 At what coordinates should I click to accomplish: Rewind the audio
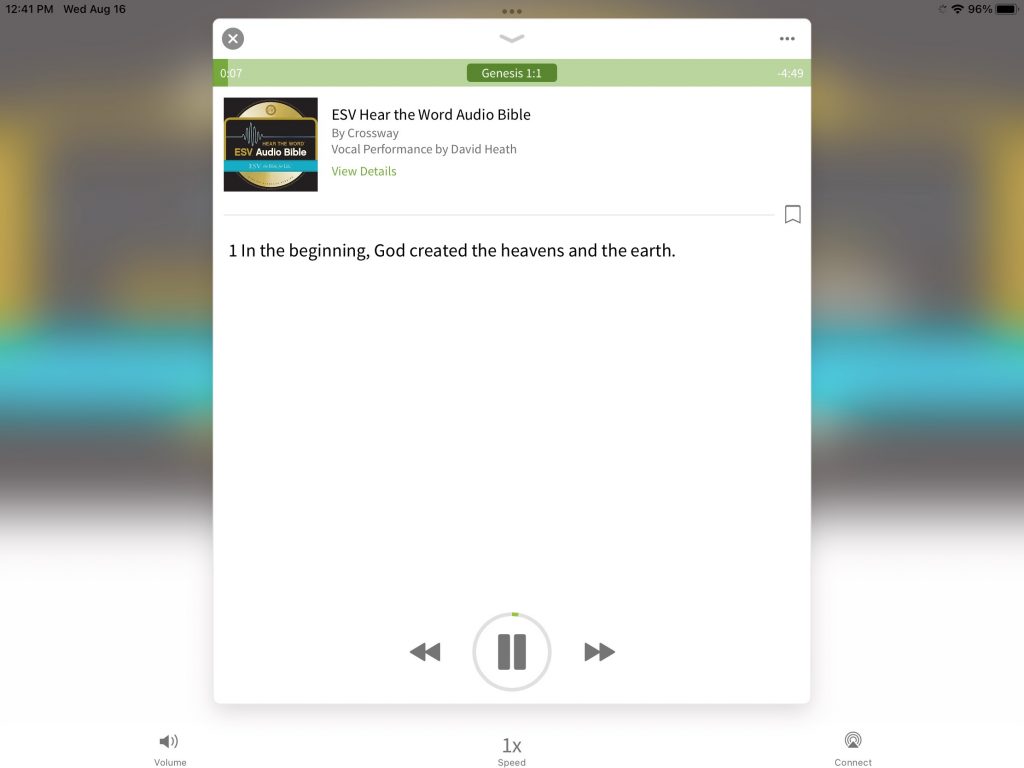point(425,652)
